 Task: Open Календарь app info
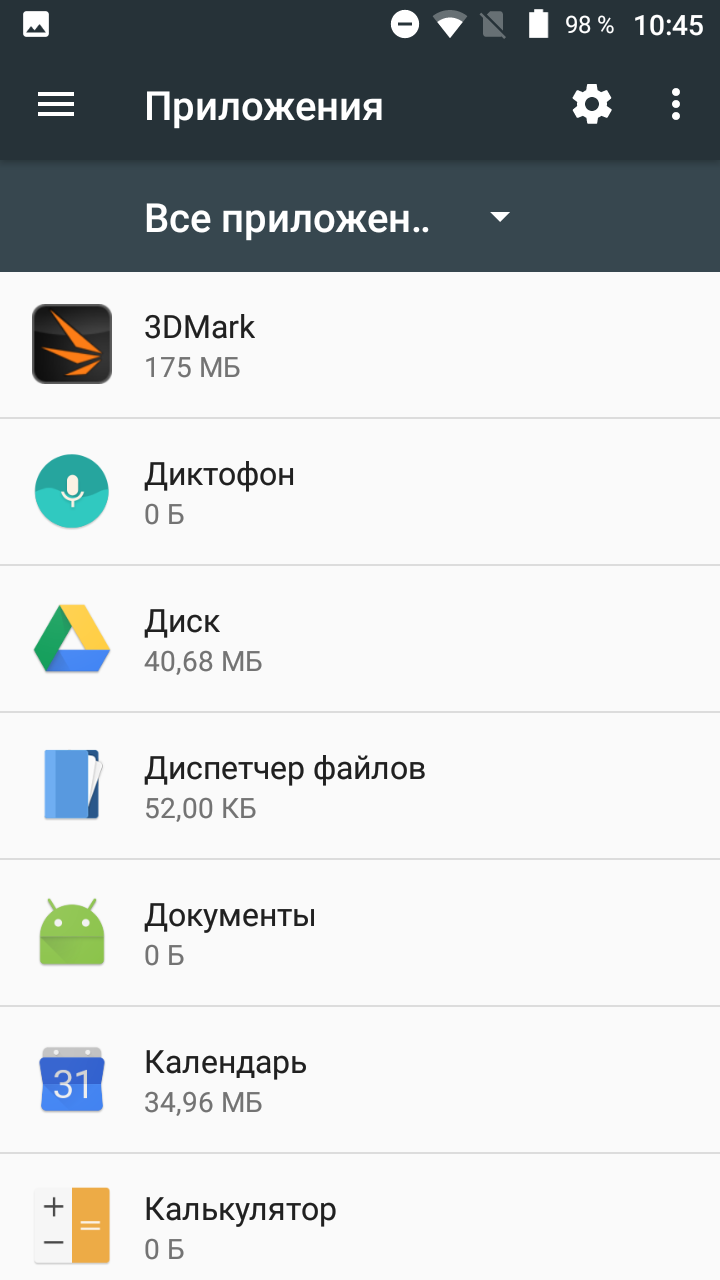[x=360, y=1080]
